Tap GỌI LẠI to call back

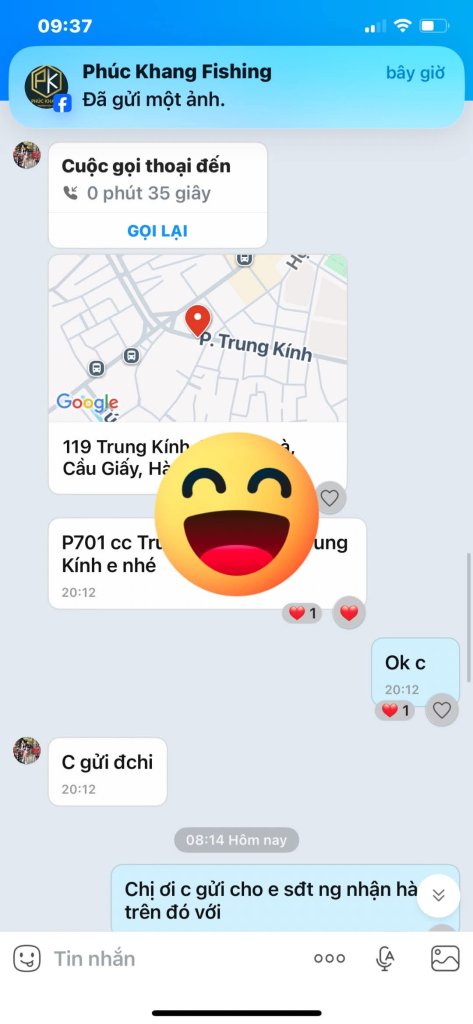[157, 231]
